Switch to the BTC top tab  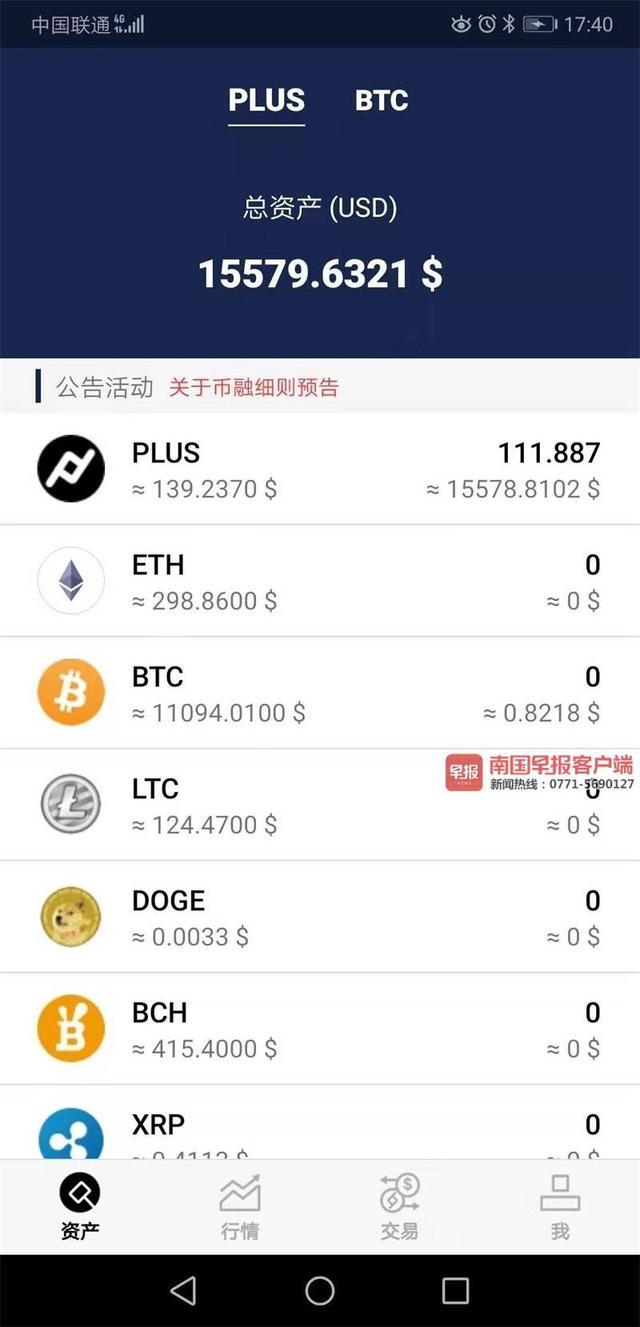pyautogui.click(x=381, y=101)
